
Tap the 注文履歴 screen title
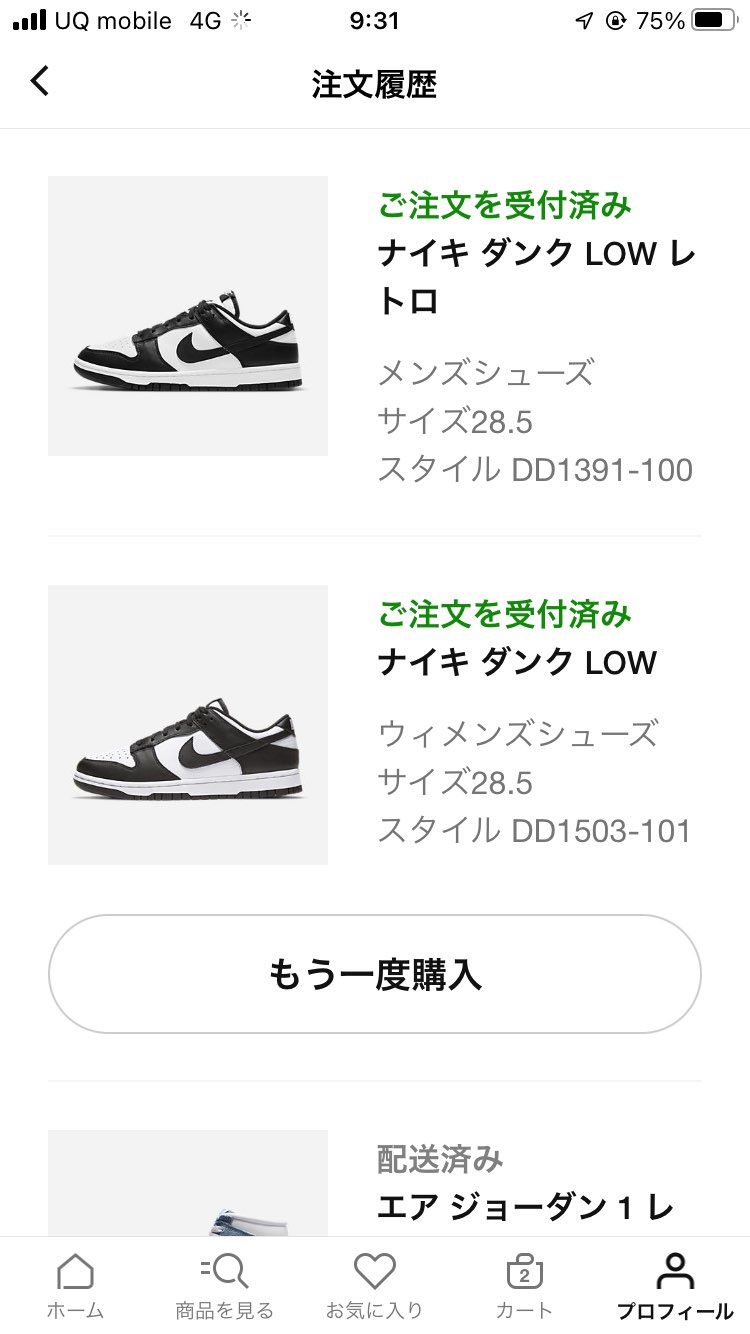tap(375, 85)
